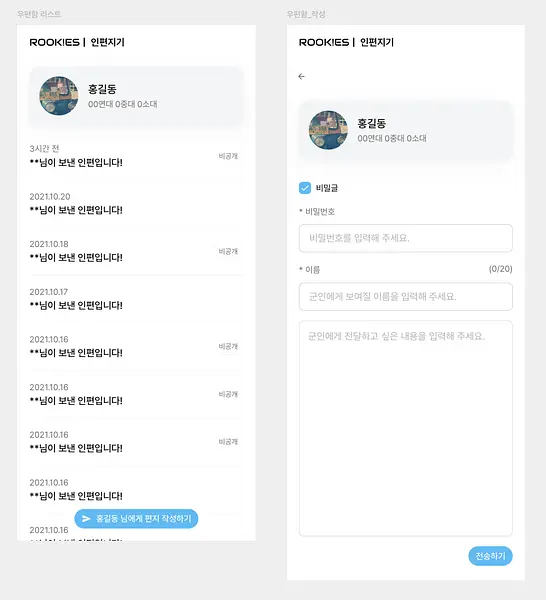
Task: Open the letter dated 2021.10.20
Action: click(x=134, y=204)
